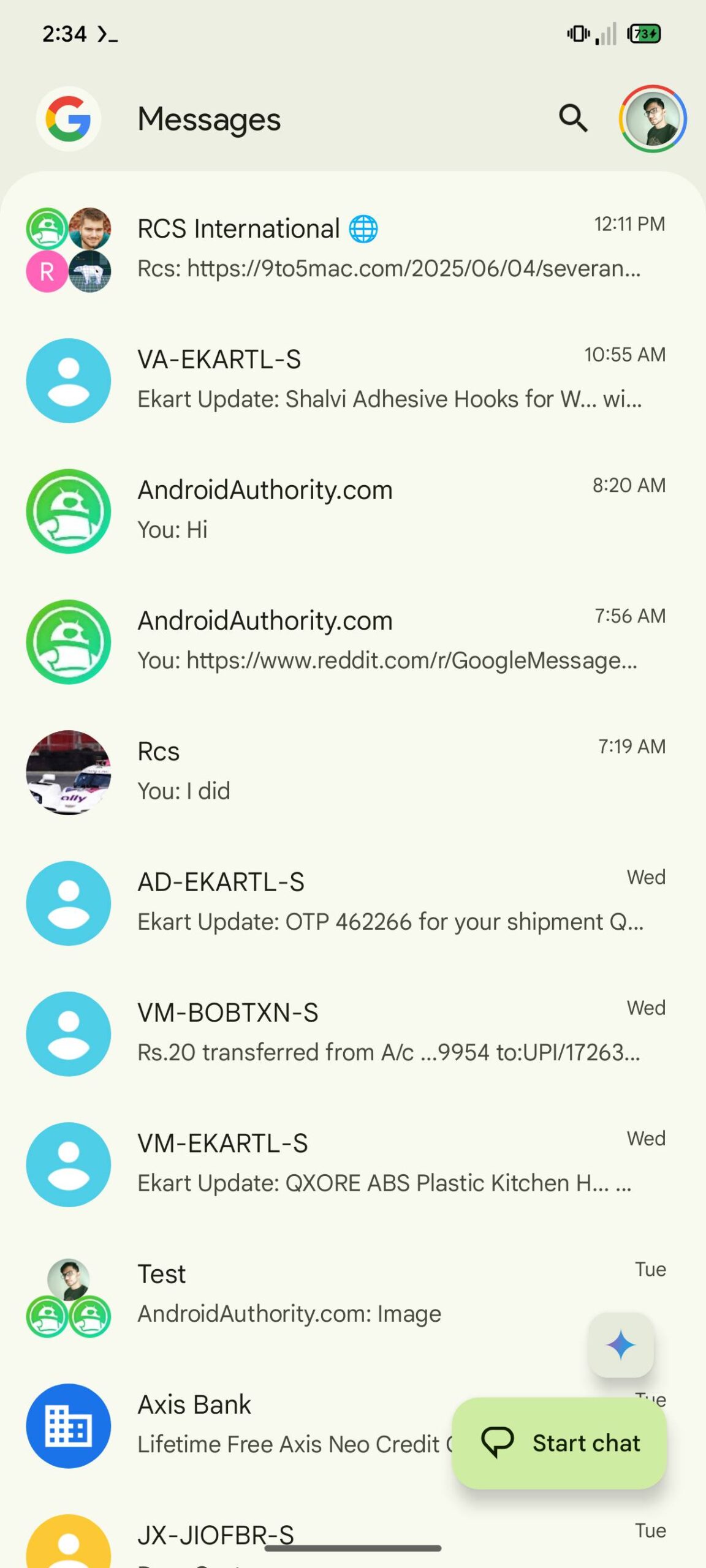The image size is (706, 1568).
Task: Open the VM-EKARTL-S conversation
Action: click(x=368, y=1164)
